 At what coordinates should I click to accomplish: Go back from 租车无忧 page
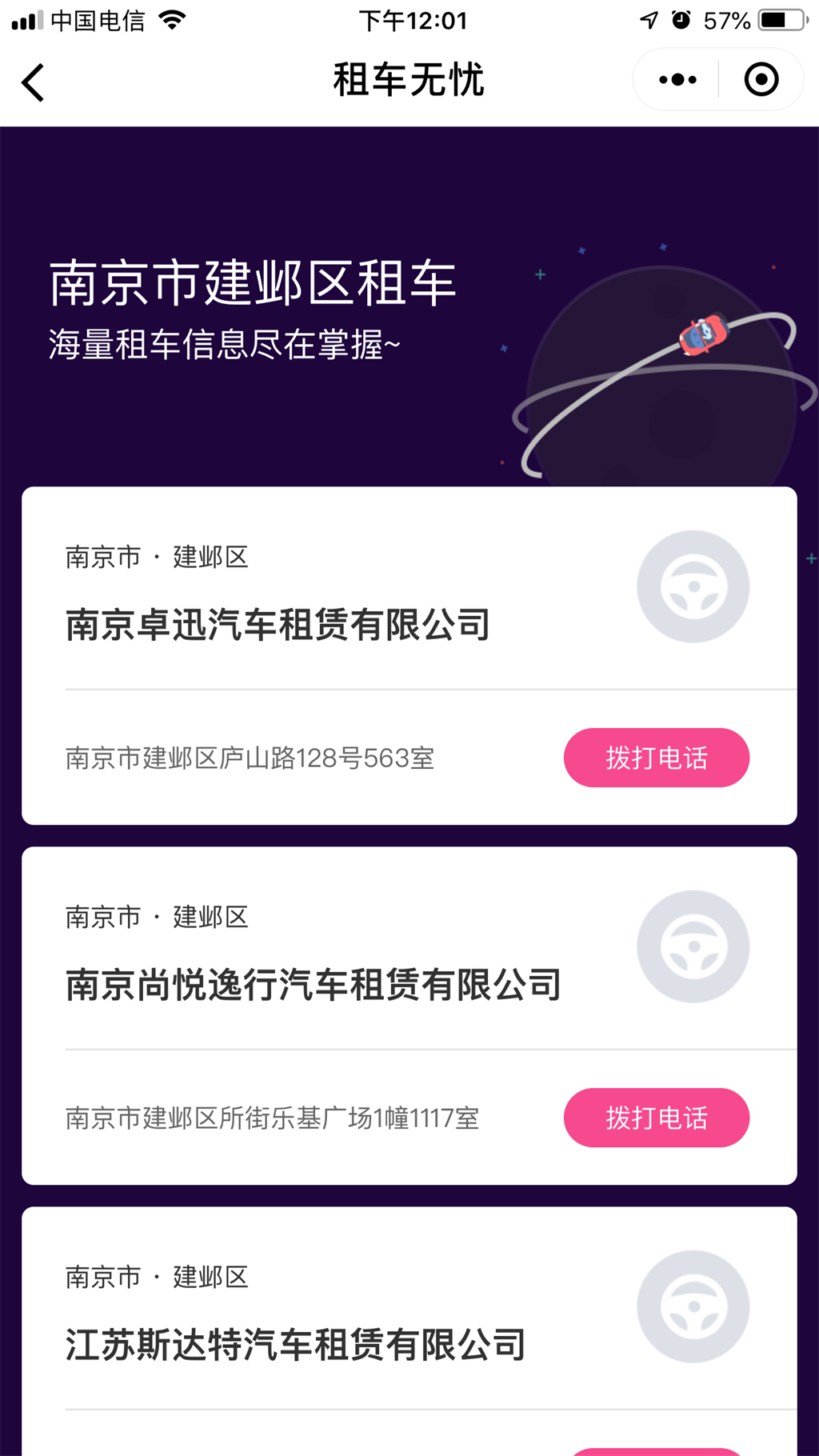pos(34,82)
